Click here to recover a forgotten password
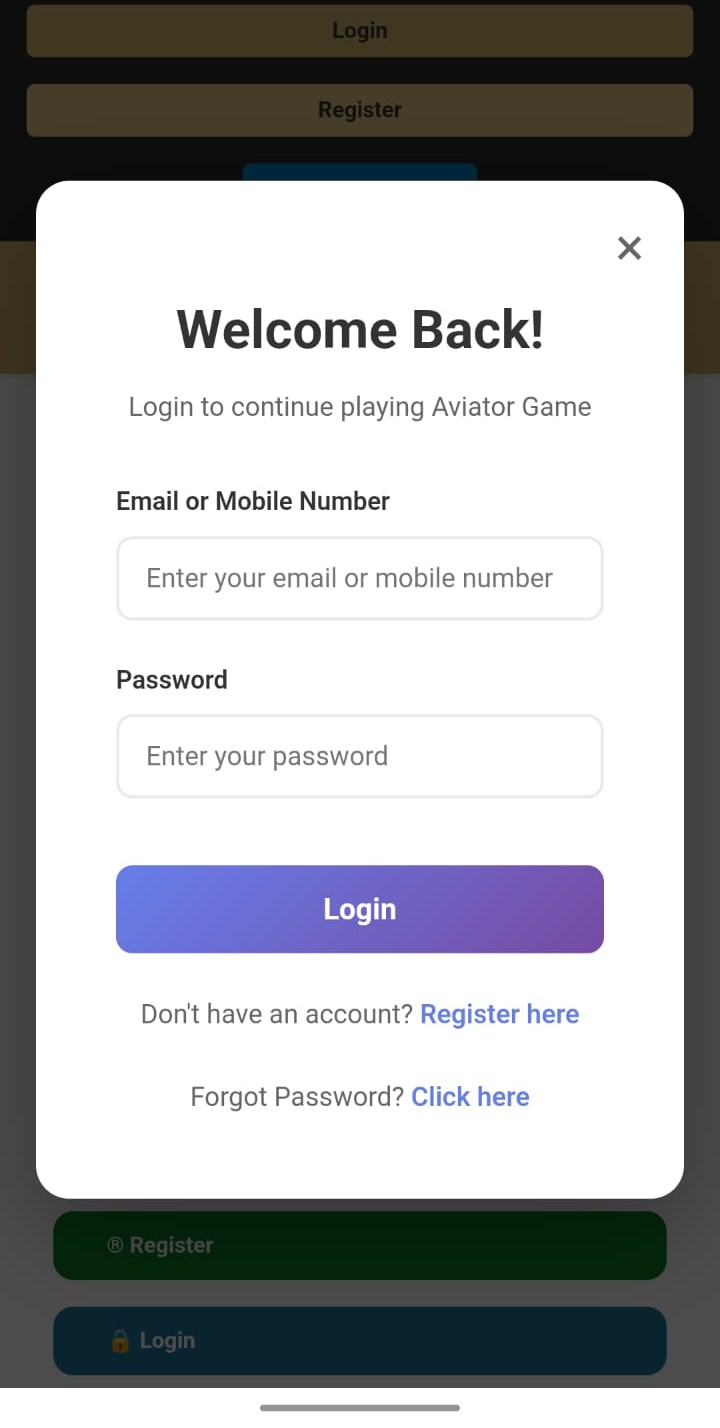 (470, 1096)
